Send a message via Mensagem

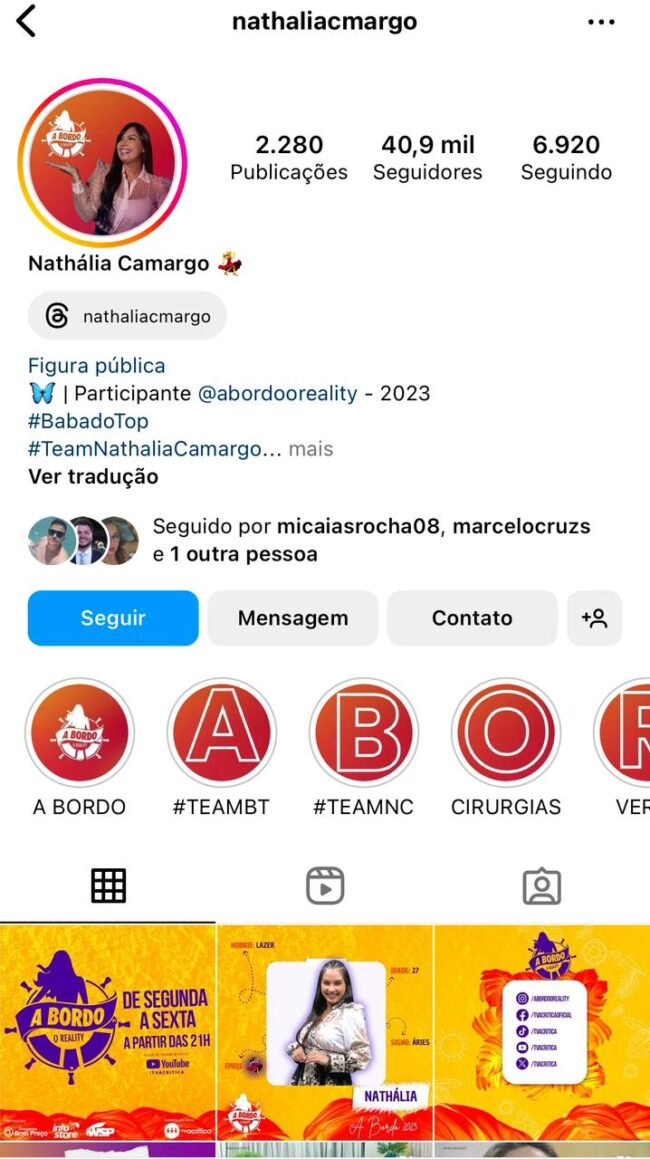click(x=293, y=618)
